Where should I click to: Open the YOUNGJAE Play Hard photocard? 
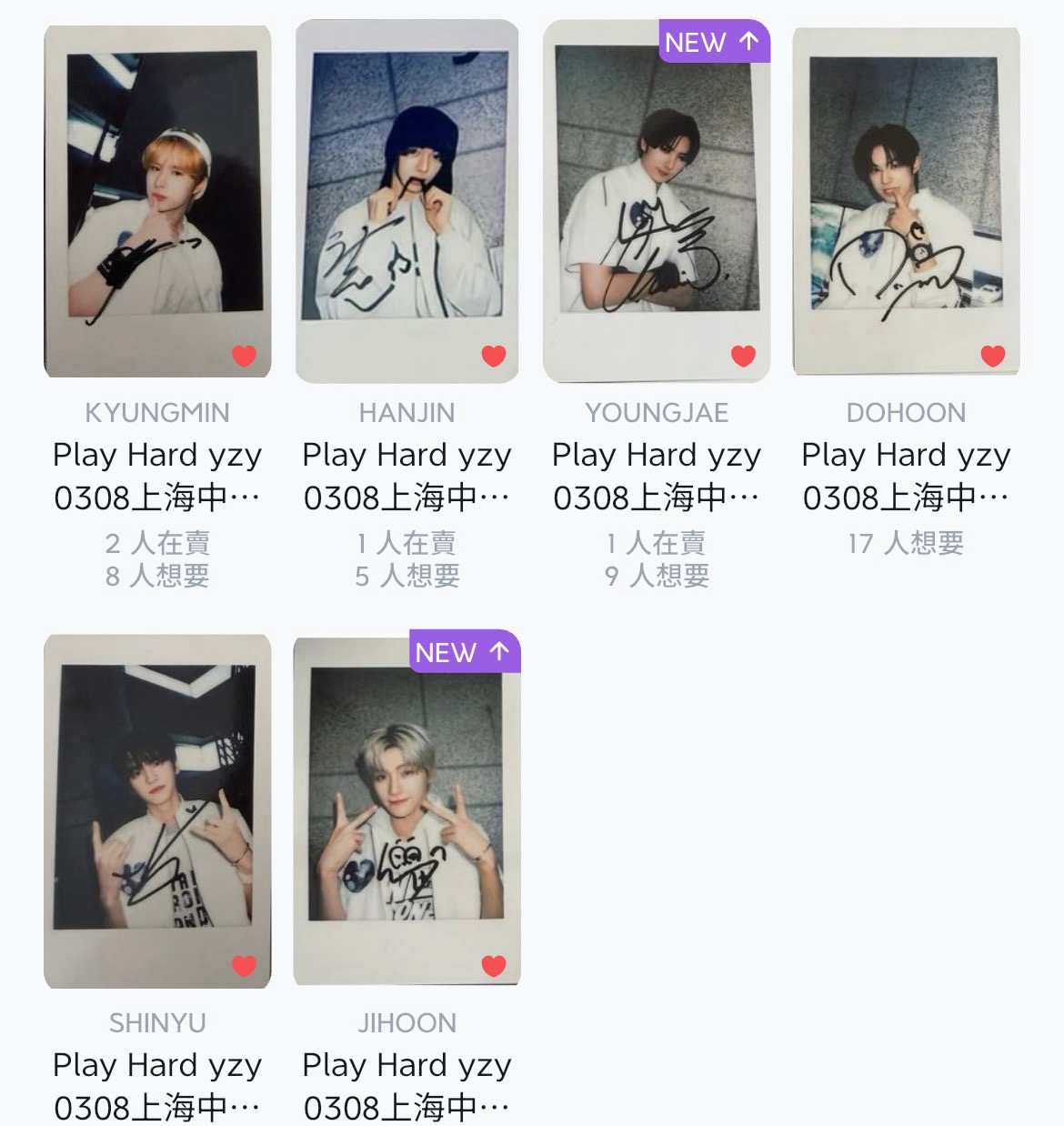pos(657,200)
